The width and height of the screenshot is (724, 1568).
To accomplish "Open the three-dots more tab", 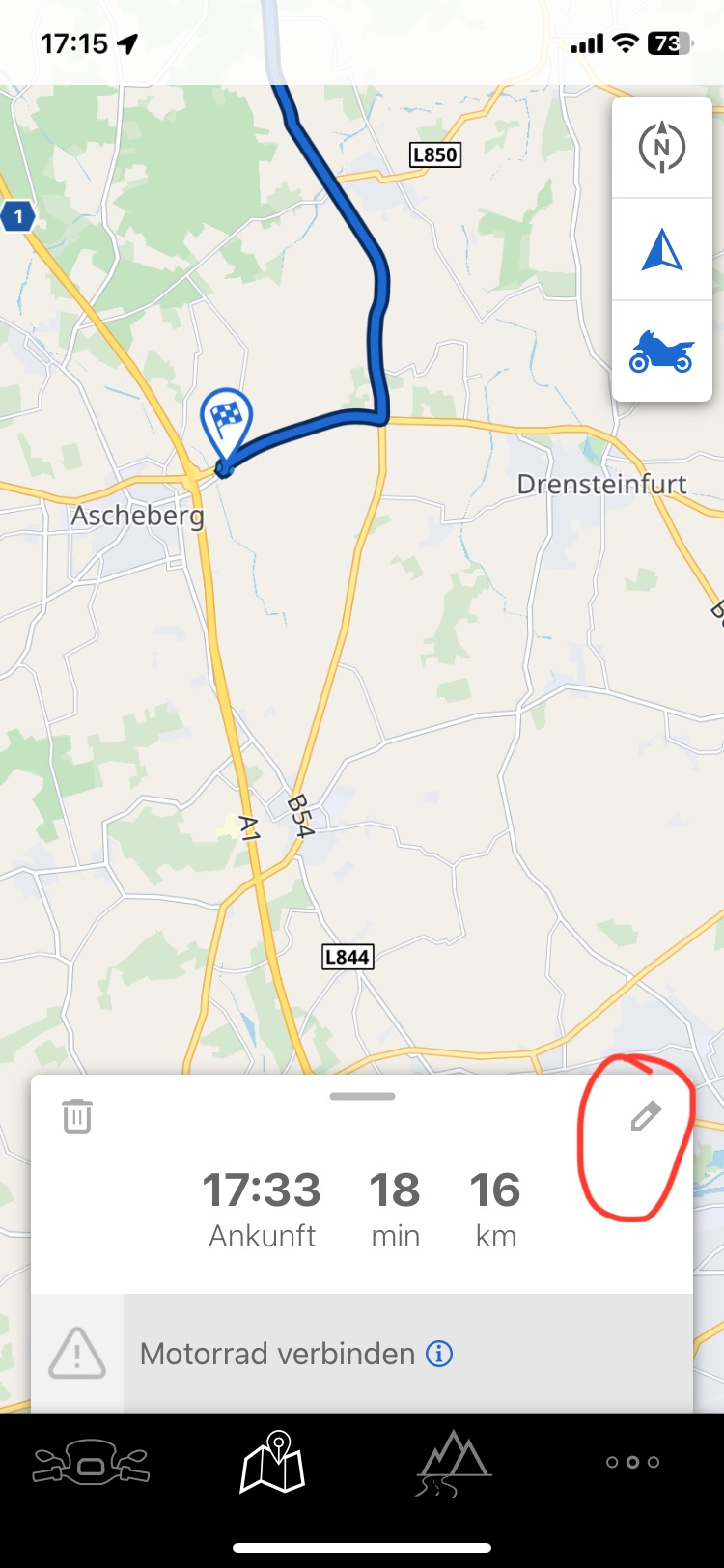I will (632, 1462).
